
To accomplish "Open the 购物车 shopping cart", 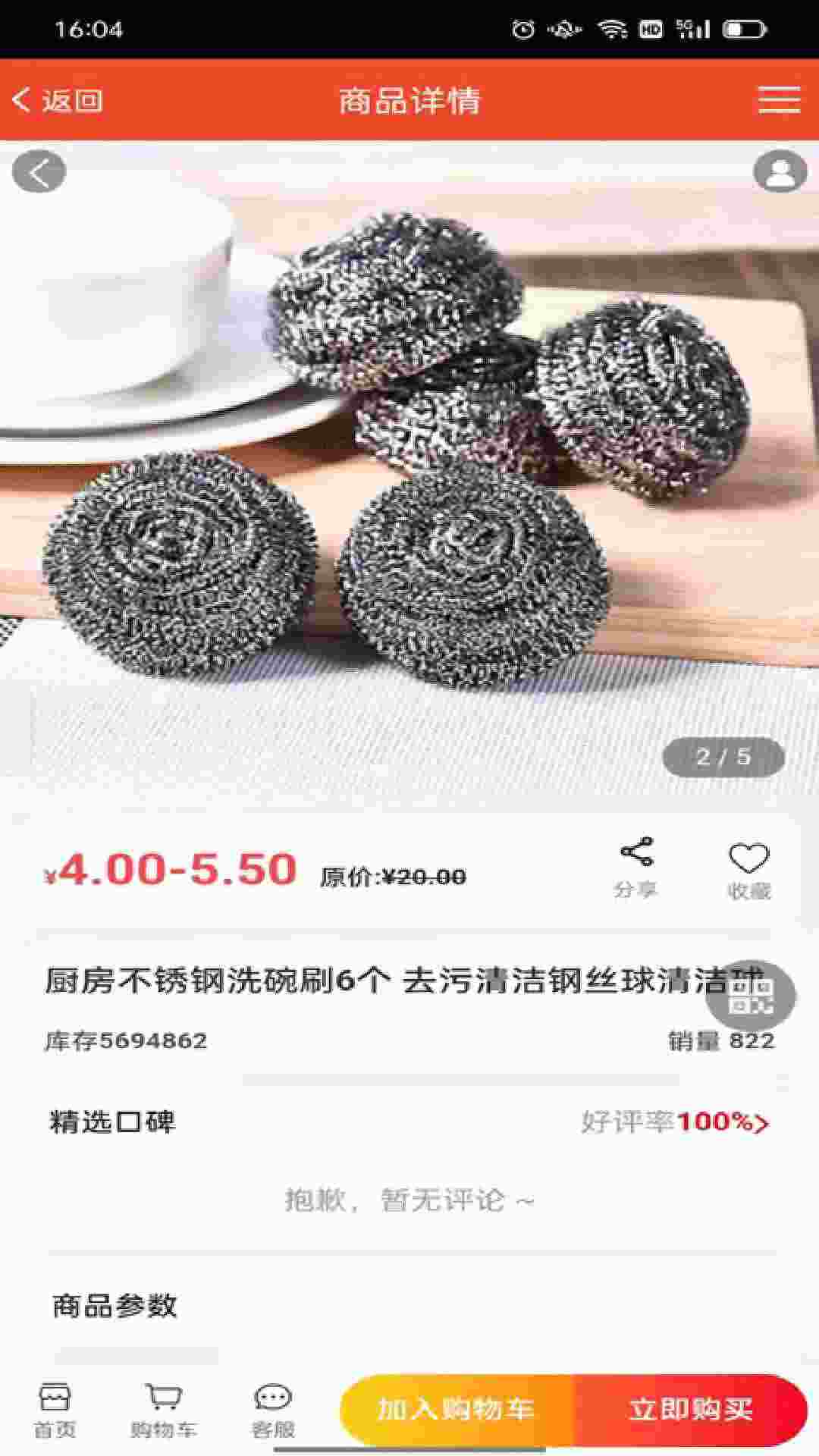I will point(164,1410).
